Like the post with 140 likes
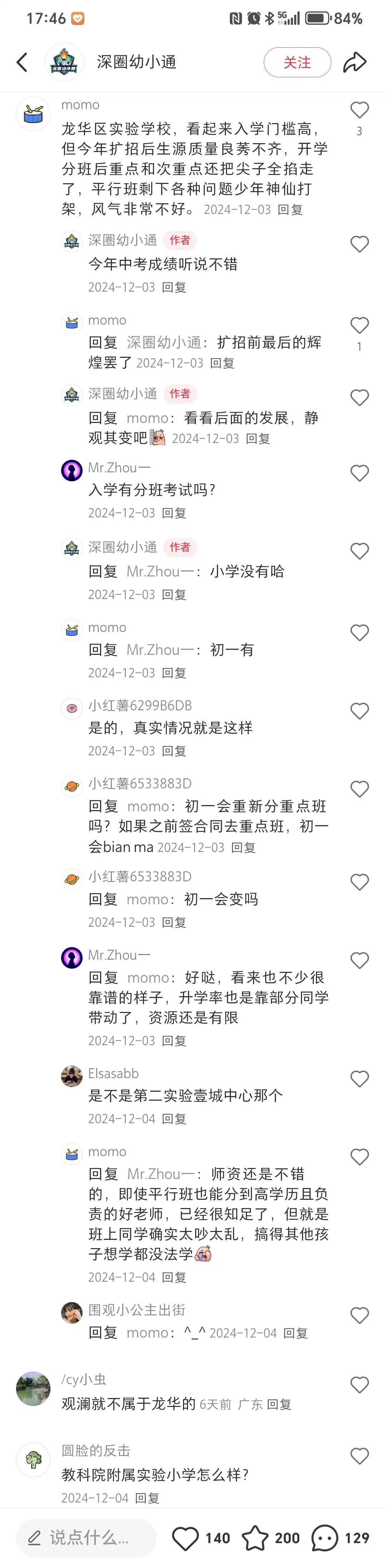 click(x=186, y=1538)
